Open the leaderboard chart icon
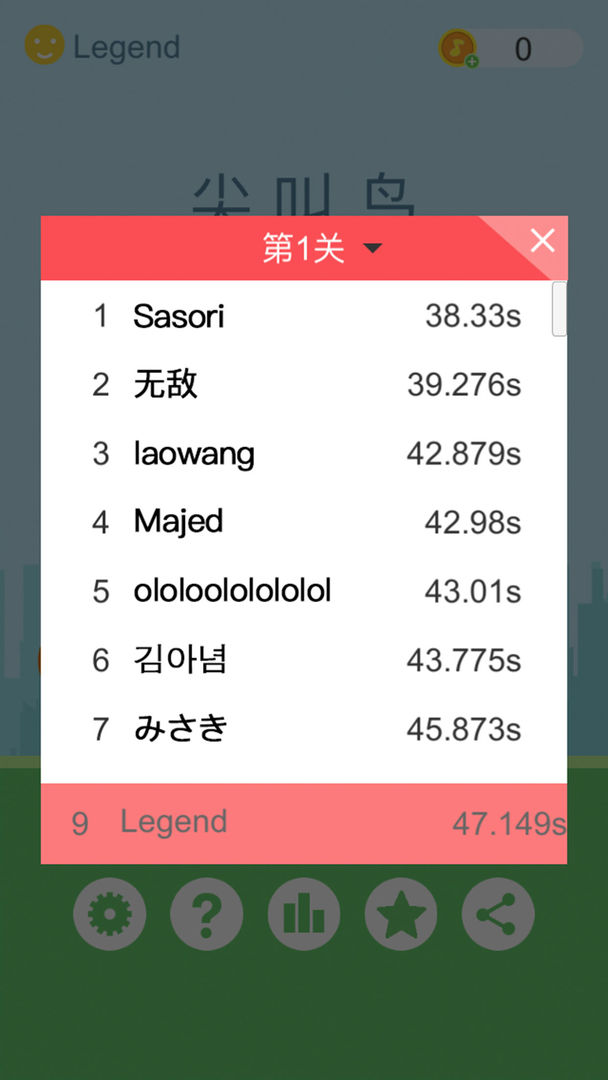 point(304,914)
